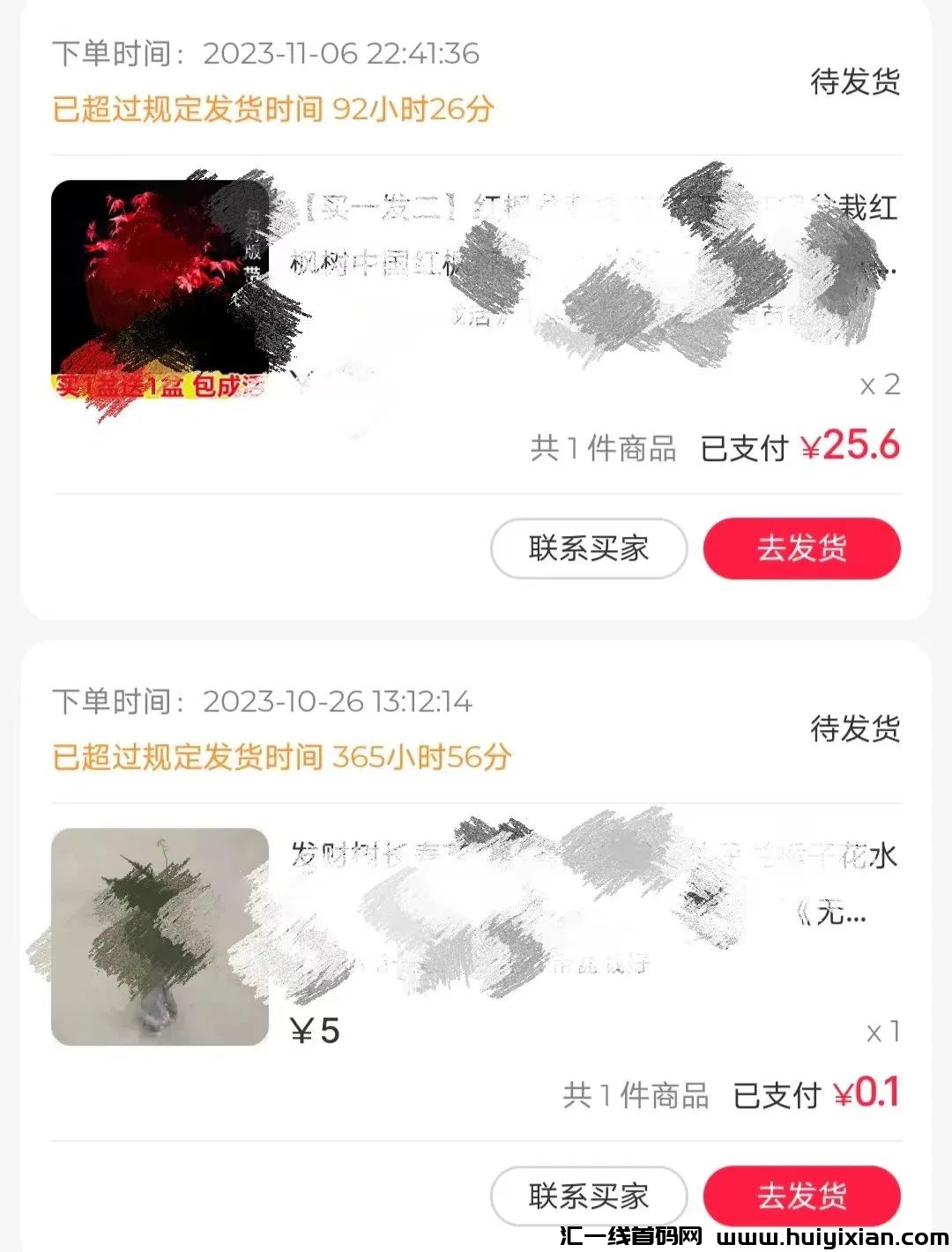Tap 联系买家 on the 2023-11-06 order
This screenshot has height=1252, width=952.
588,548
